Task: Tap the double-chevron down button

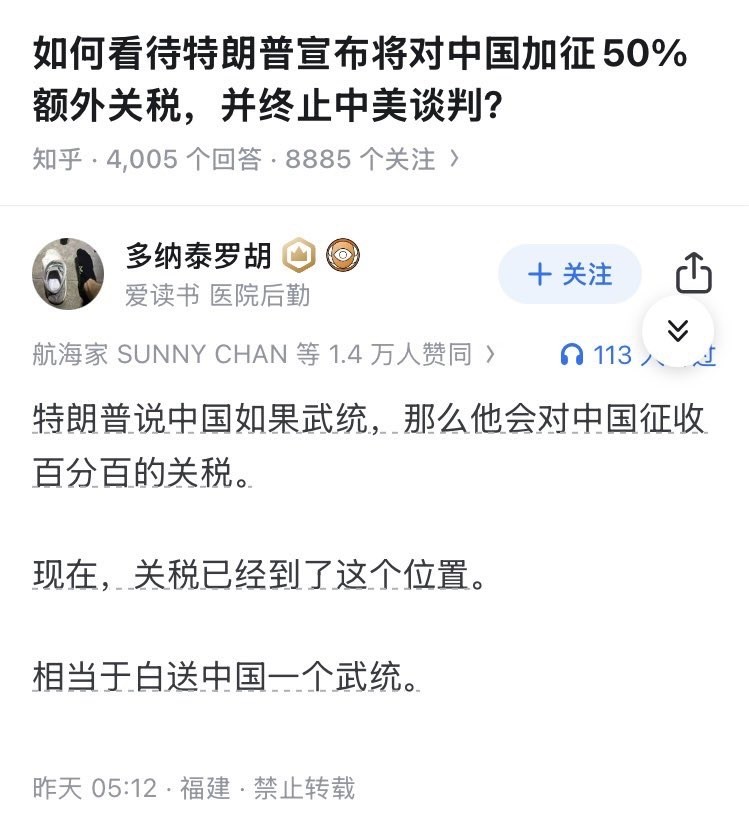Action: [x=678, y=331]
